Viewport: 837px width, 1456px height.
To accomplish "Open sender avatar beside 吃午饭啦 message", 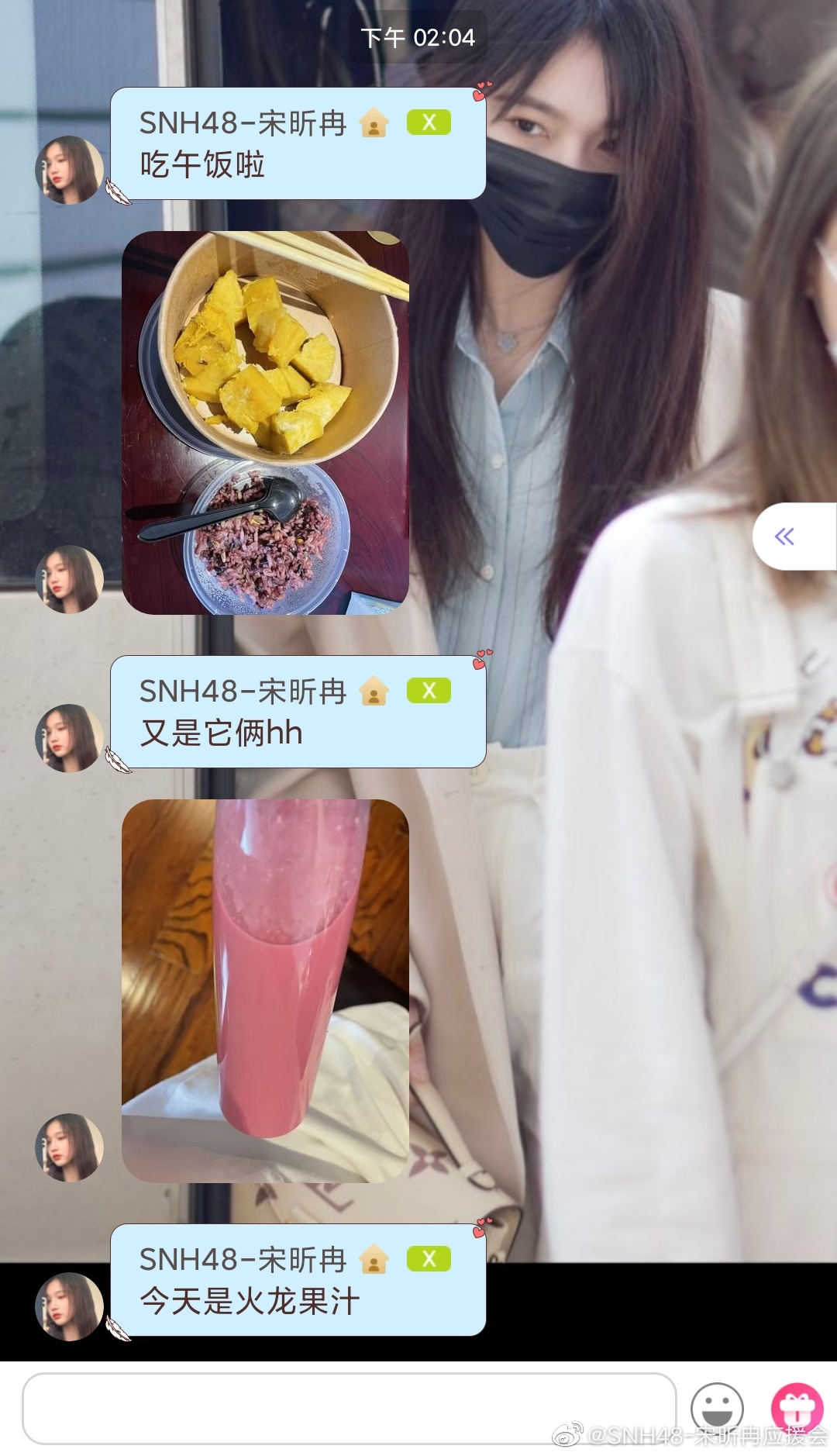I will coord(69,170).
